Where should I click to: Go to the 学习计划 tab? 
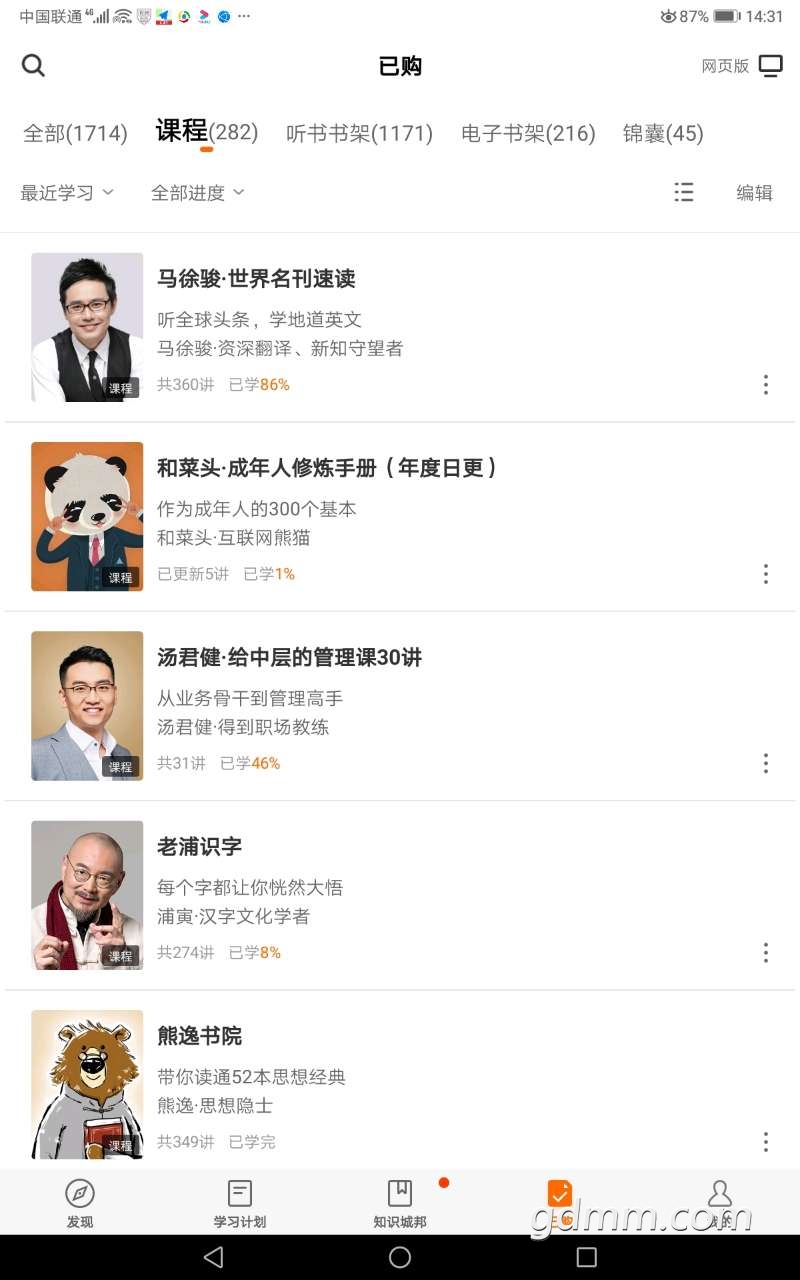(x=240, y=1202)
